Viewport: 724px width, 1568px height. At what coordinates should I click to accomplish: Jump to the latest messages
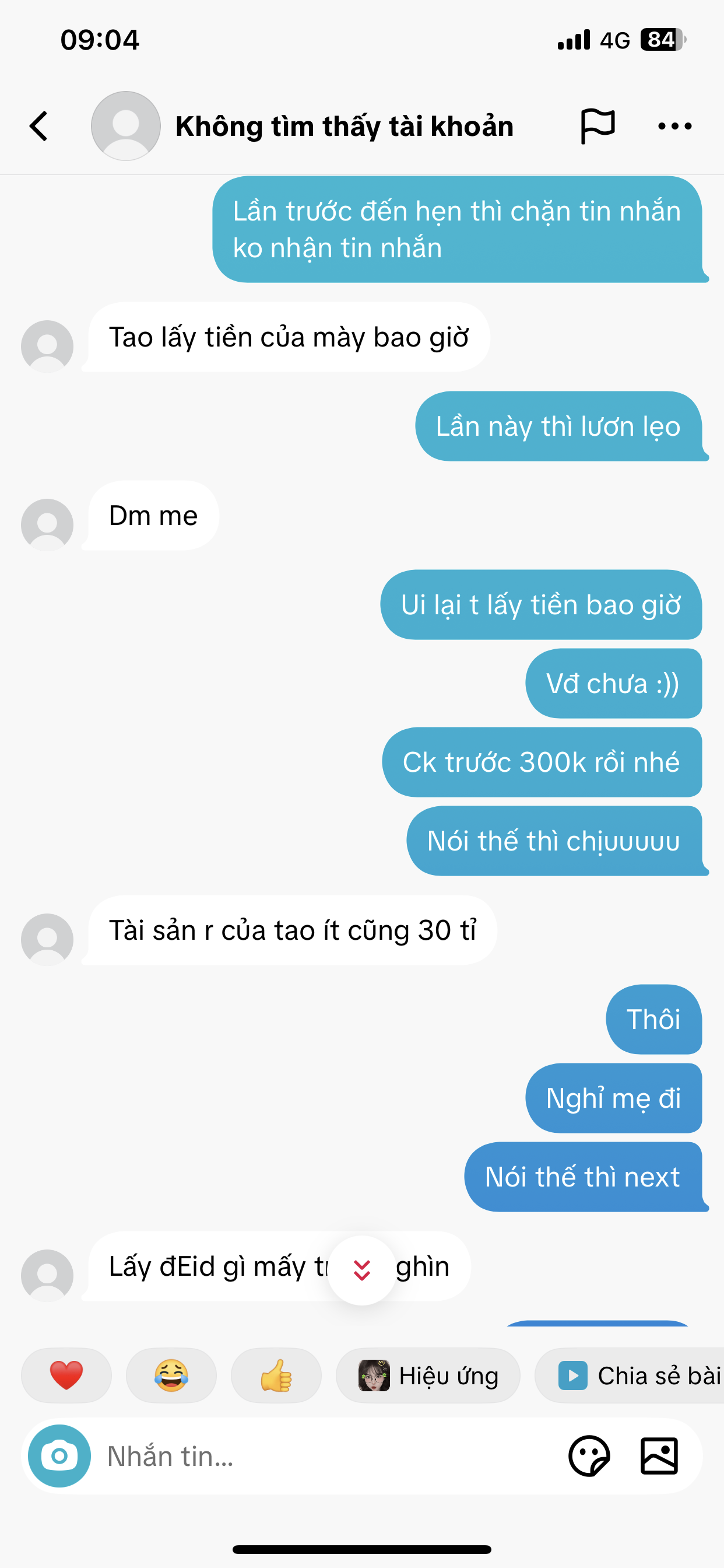coord(362,1270)
